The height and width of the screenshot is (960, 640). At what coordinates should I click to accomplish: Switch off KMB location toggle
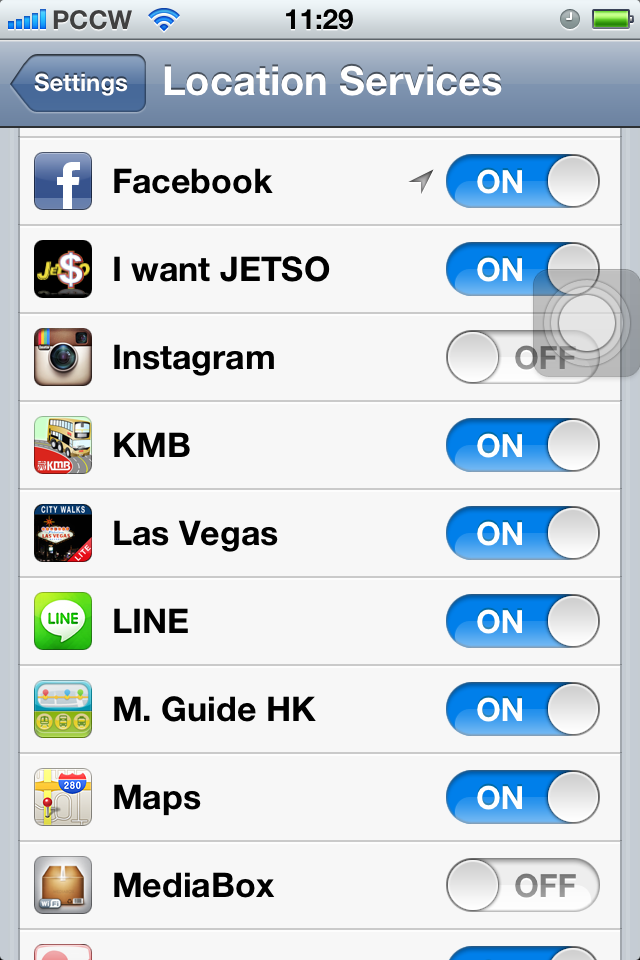(522, 446)
